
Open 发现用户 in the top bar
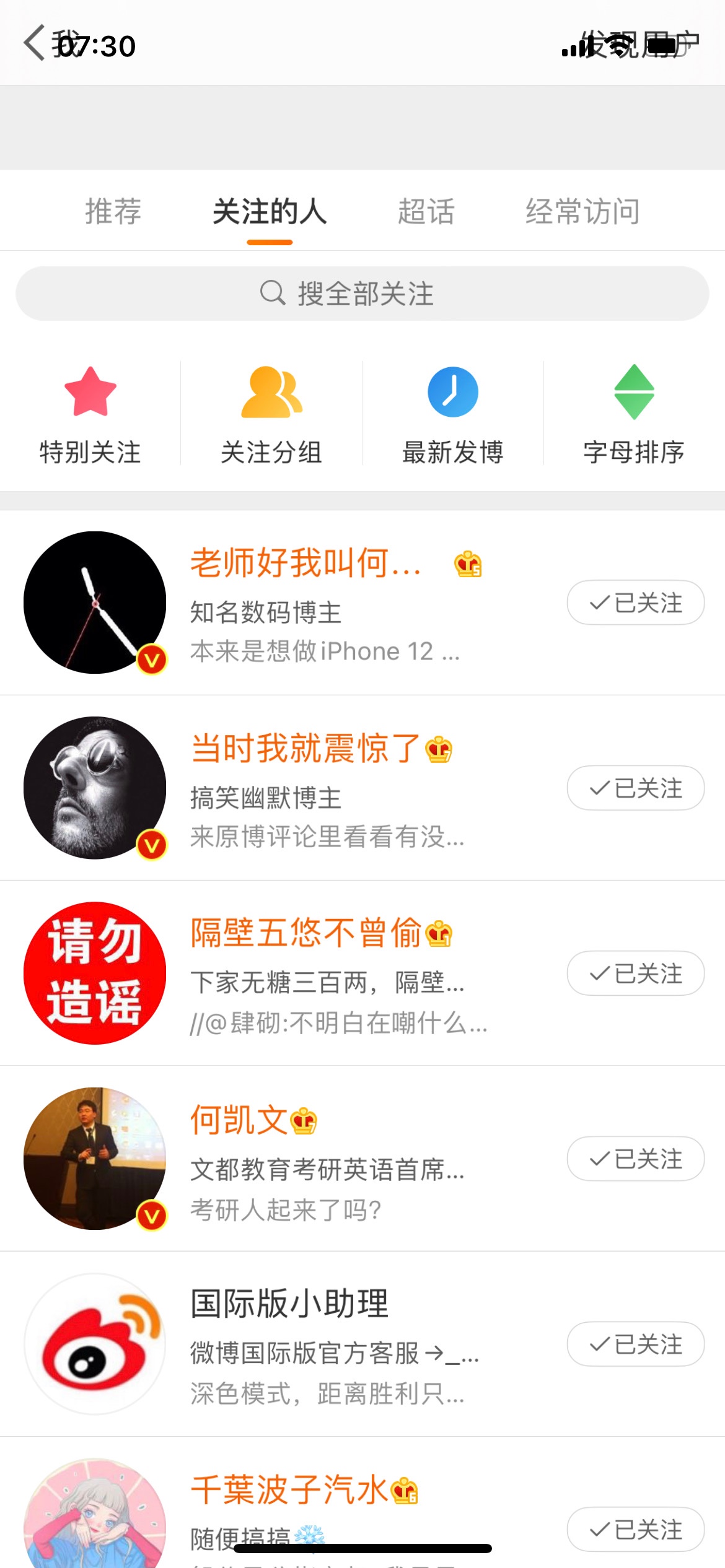641,45
